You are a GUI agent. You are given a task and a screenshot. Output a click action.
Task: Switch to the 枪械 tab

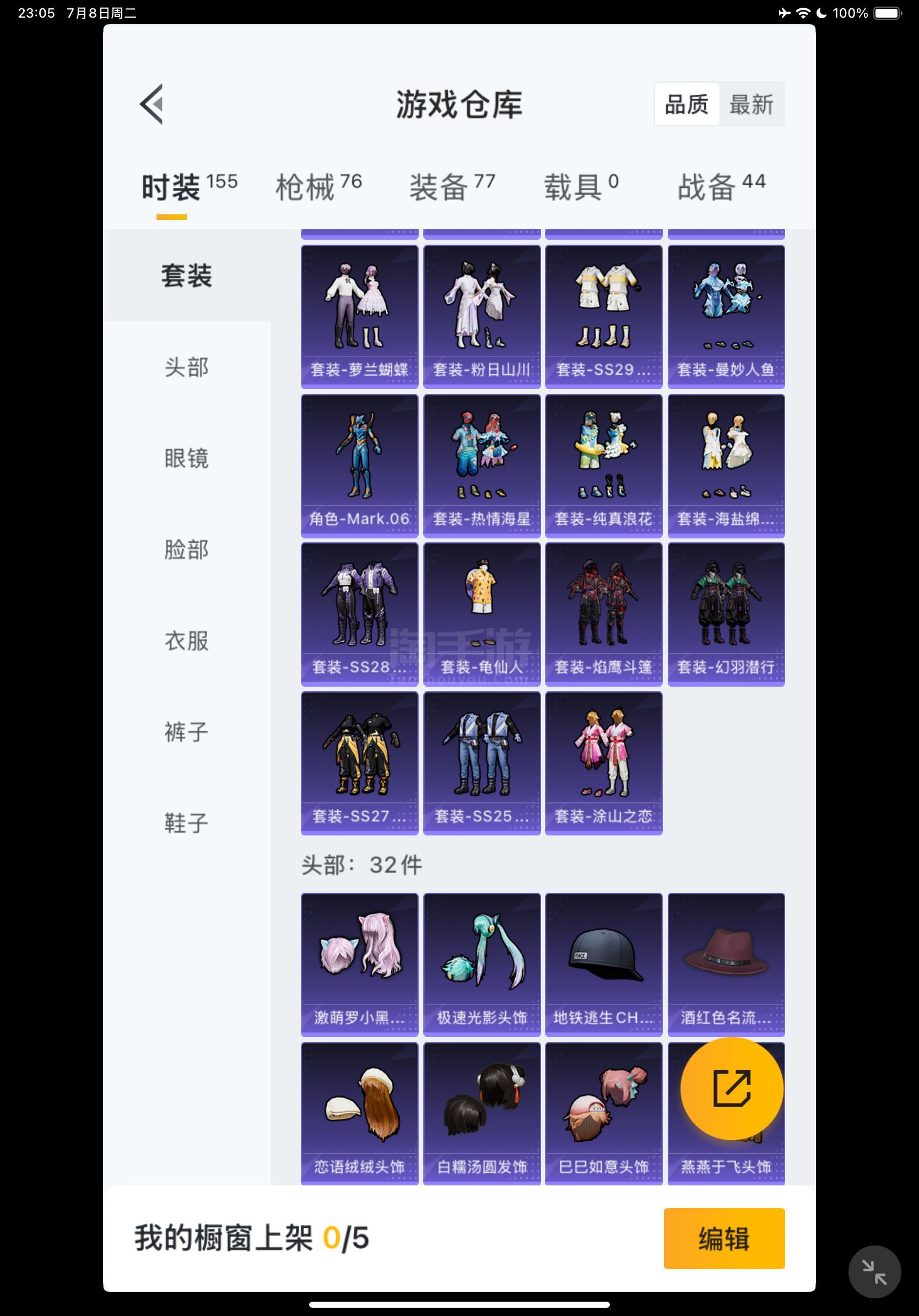pos(318,187)
